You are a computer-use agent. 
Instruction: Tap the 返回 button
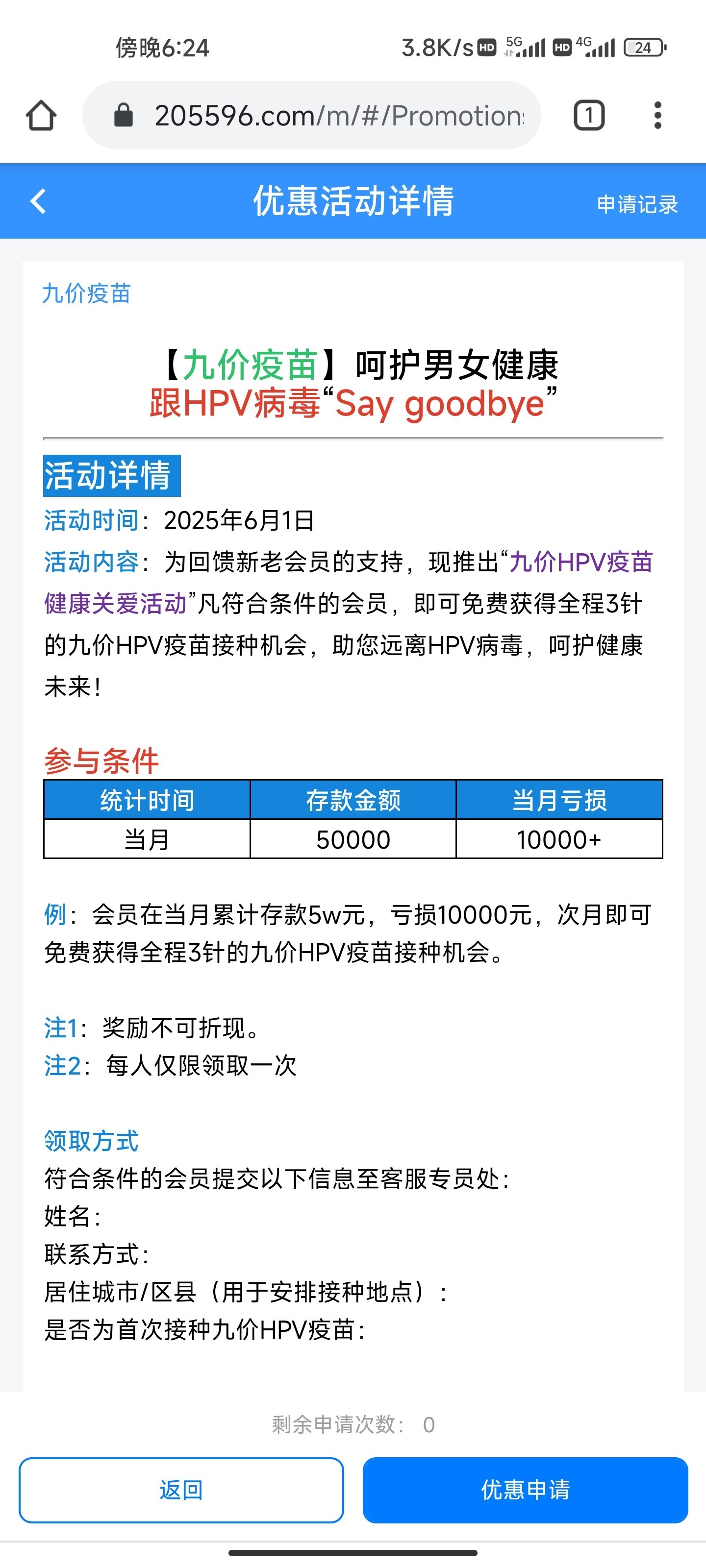click(x=181, y=1490)
